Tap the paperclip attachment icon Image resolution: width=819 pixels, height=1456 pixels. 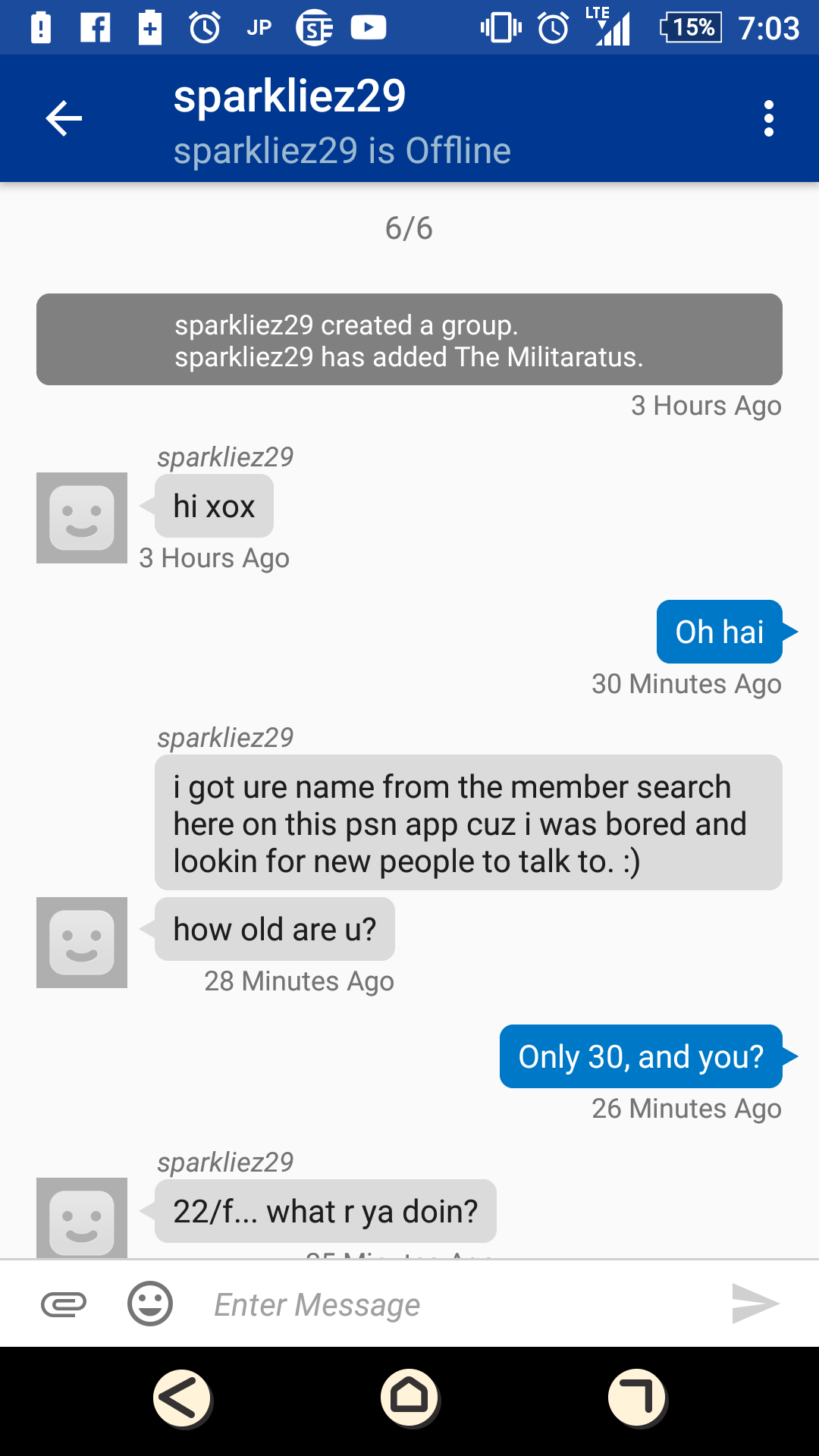[x=64, y=1304]
